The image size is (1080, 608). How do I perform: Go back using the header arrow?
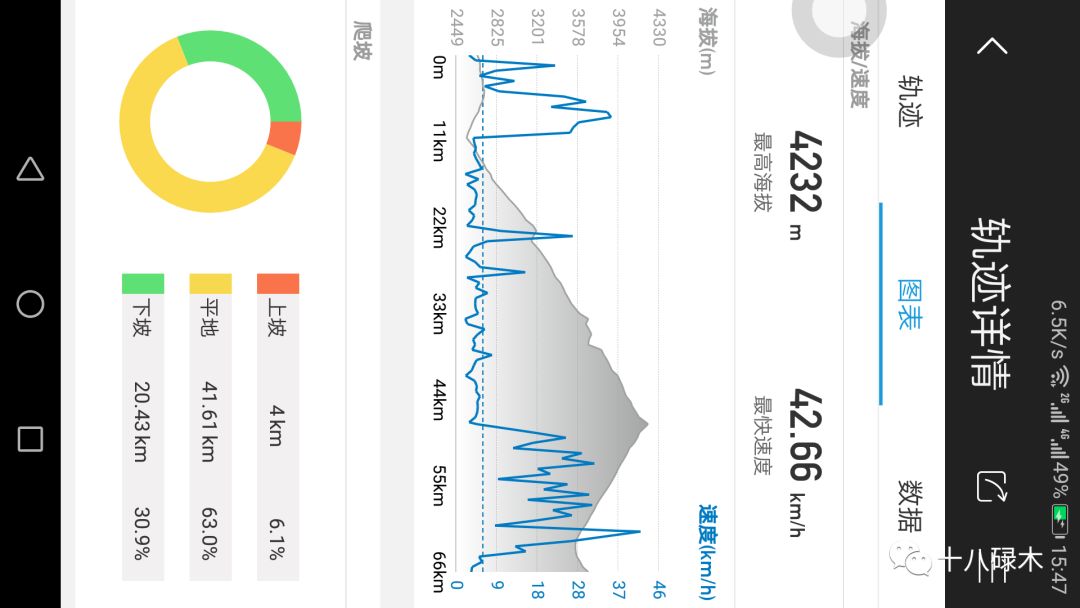(991, 46)
